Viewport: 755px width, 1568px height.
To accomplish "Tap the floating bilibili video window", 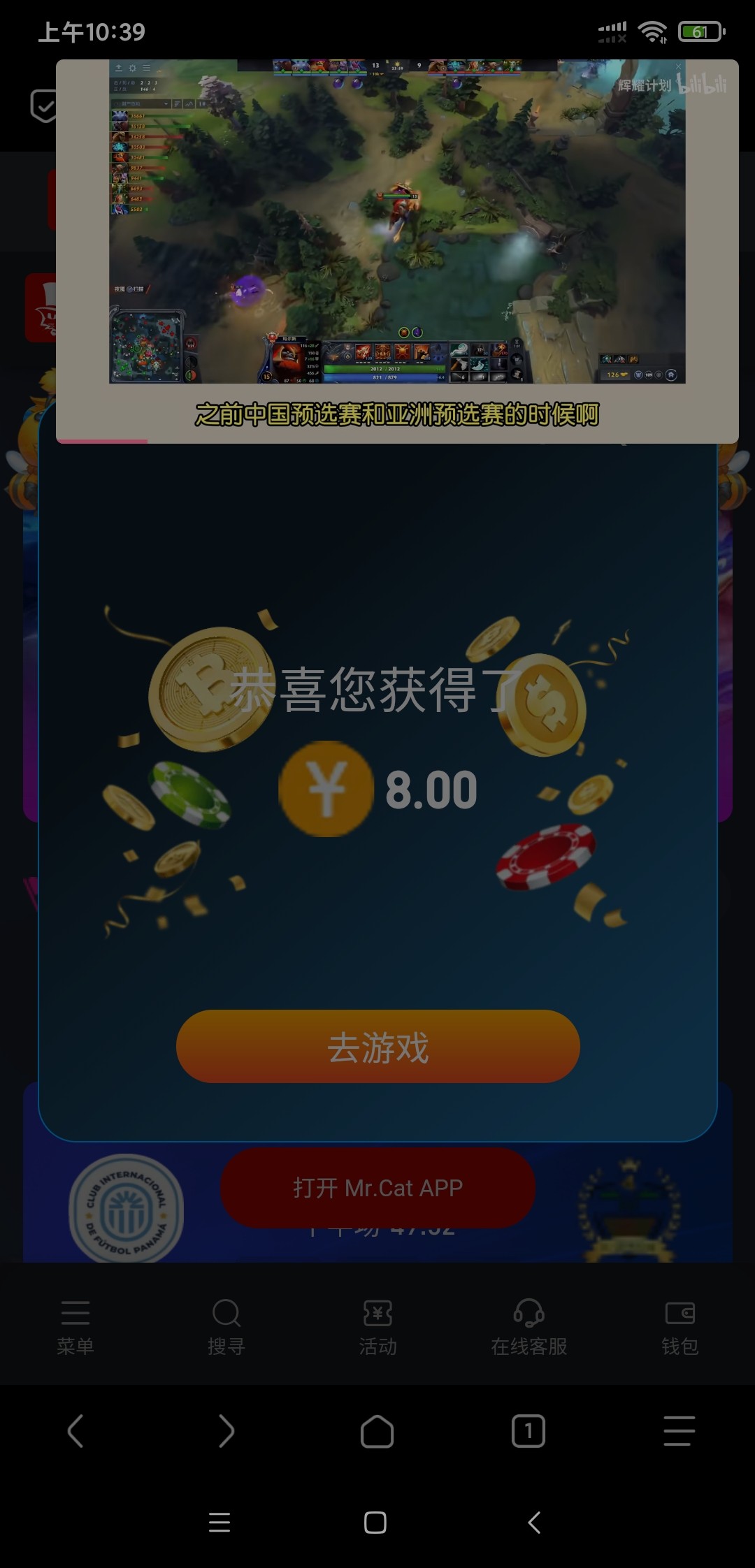I will [397, 231].
